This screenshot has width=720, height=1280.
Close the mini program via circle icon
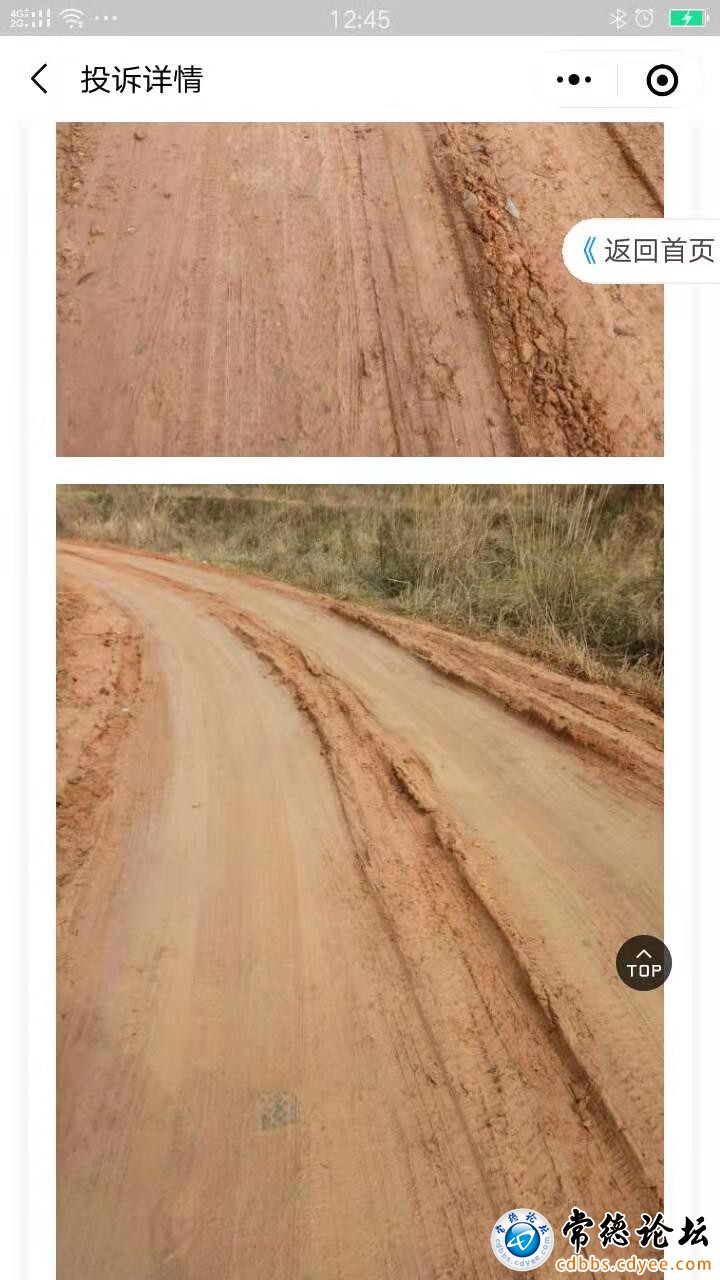tap(662, 80)
